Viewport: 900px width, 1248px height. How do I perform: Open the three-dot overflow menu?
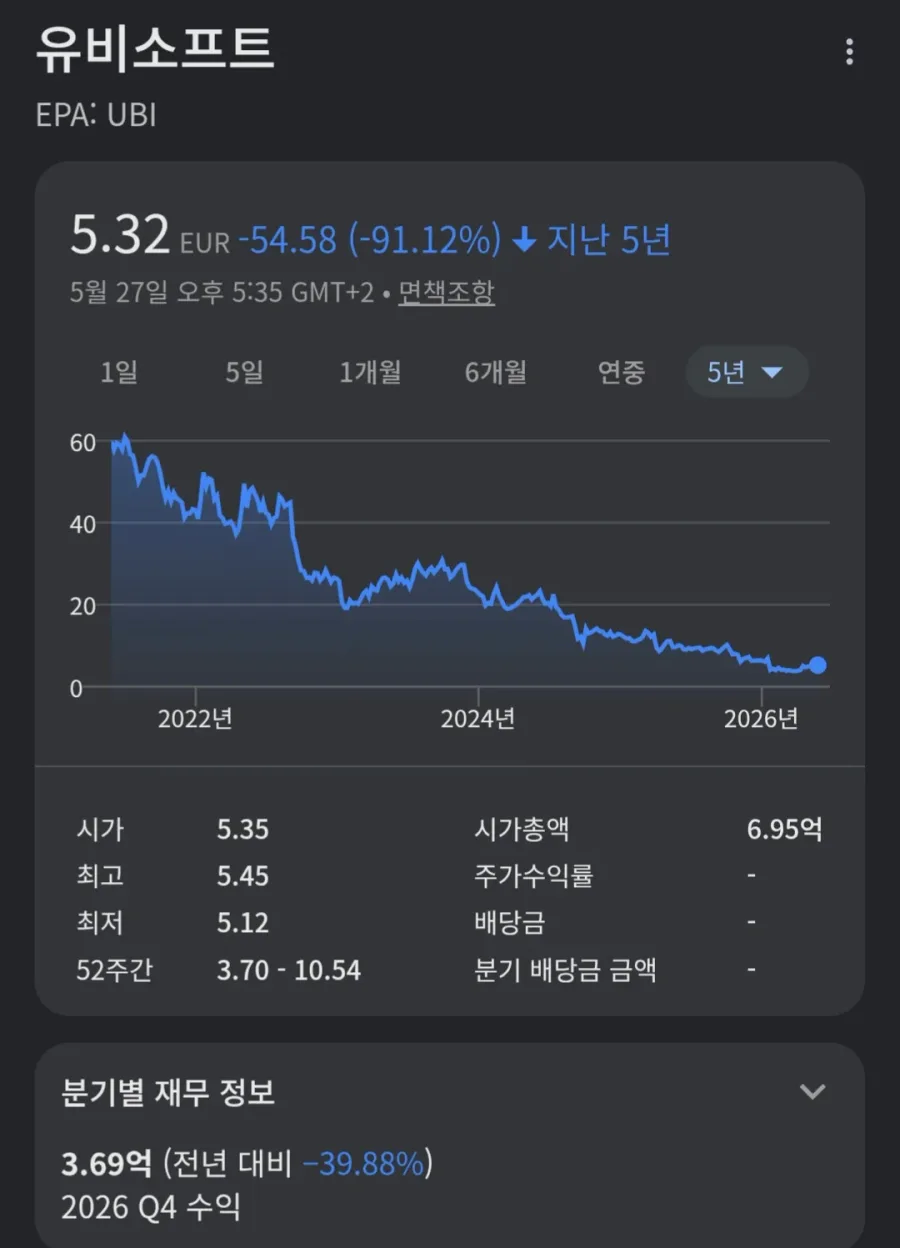pos(849,52)
